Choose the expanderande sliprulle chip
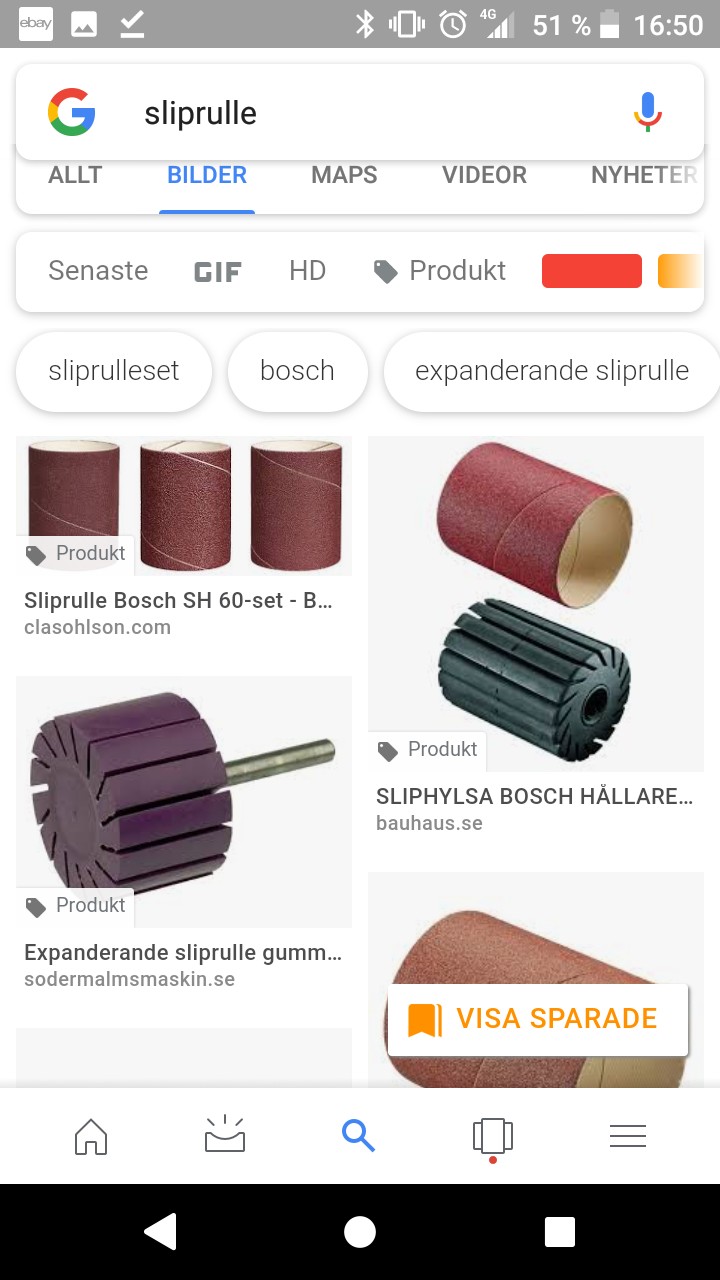 tap(552, 371)
